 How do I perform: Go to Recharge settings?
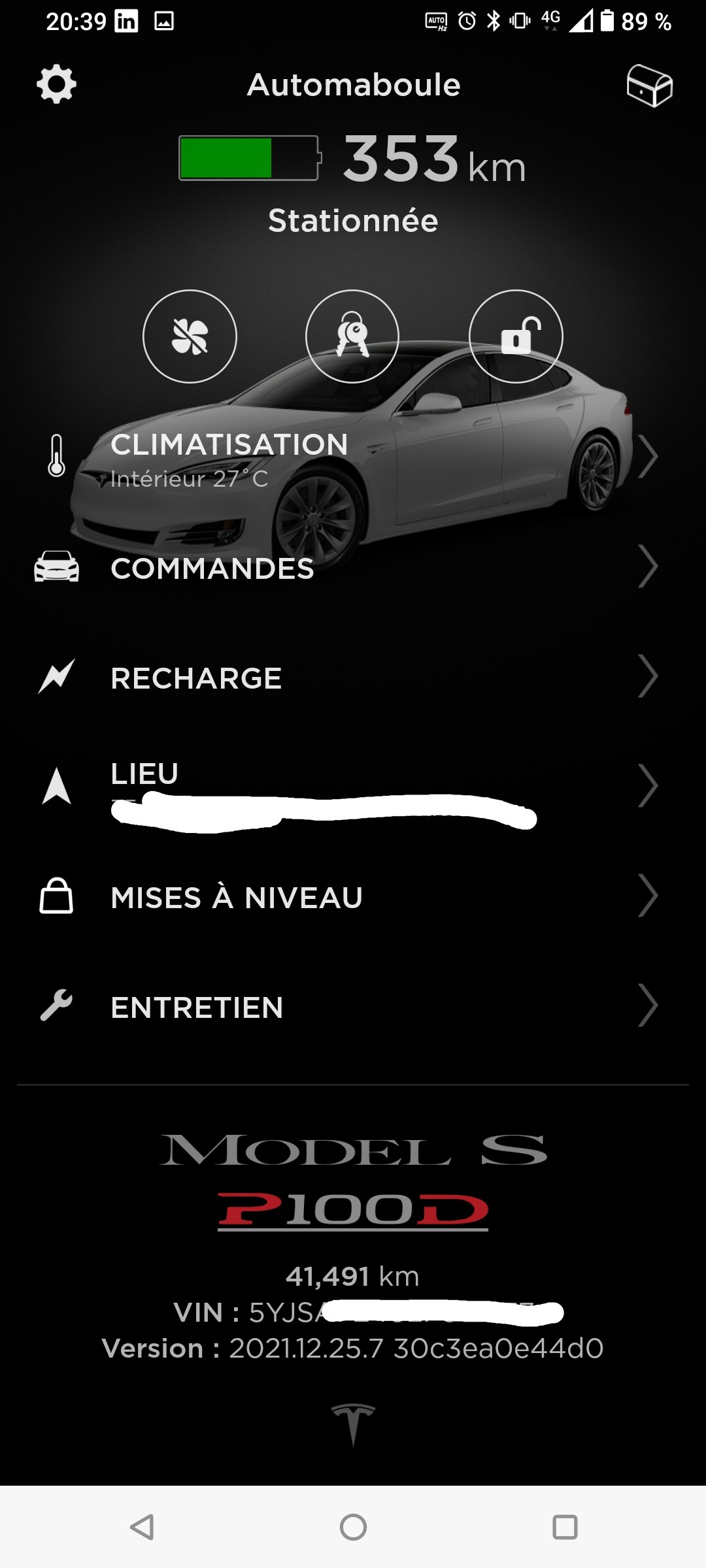(353, 678)
